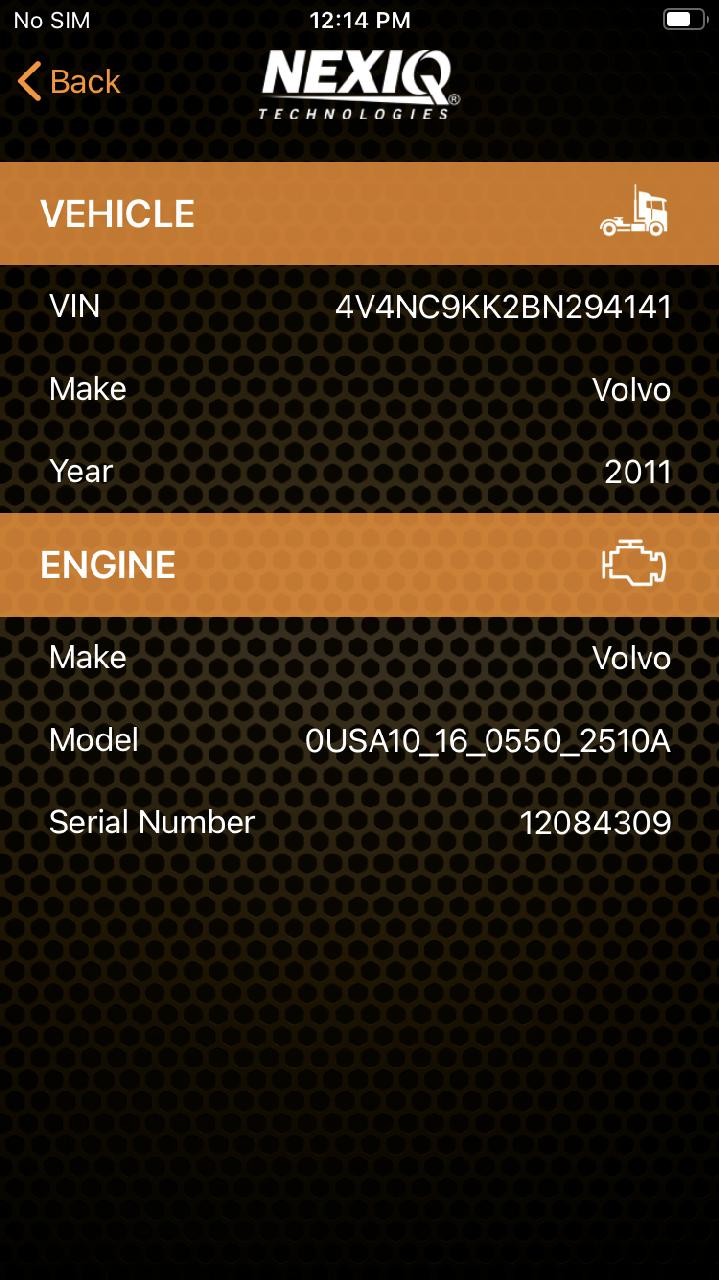Viewport: 719px width, 1280px height.
Task: Go back to the previous screen
Action: coord(69,82)
